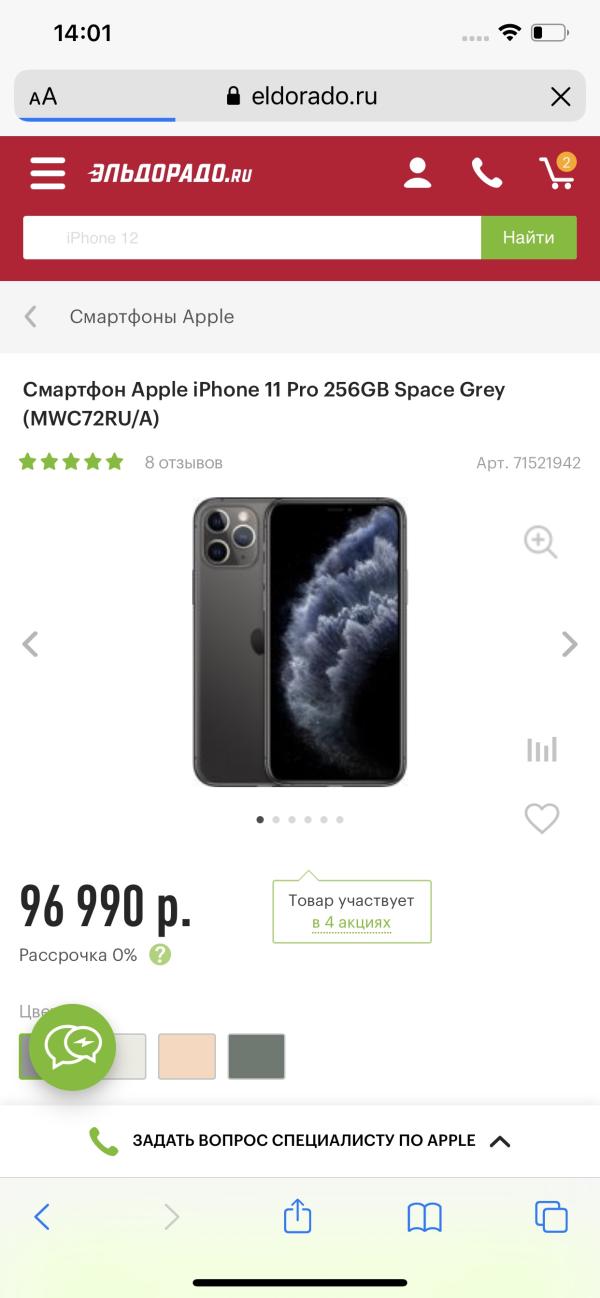Show the previous product photo
The image size is (600, 1298).
(x=30, y=644)
